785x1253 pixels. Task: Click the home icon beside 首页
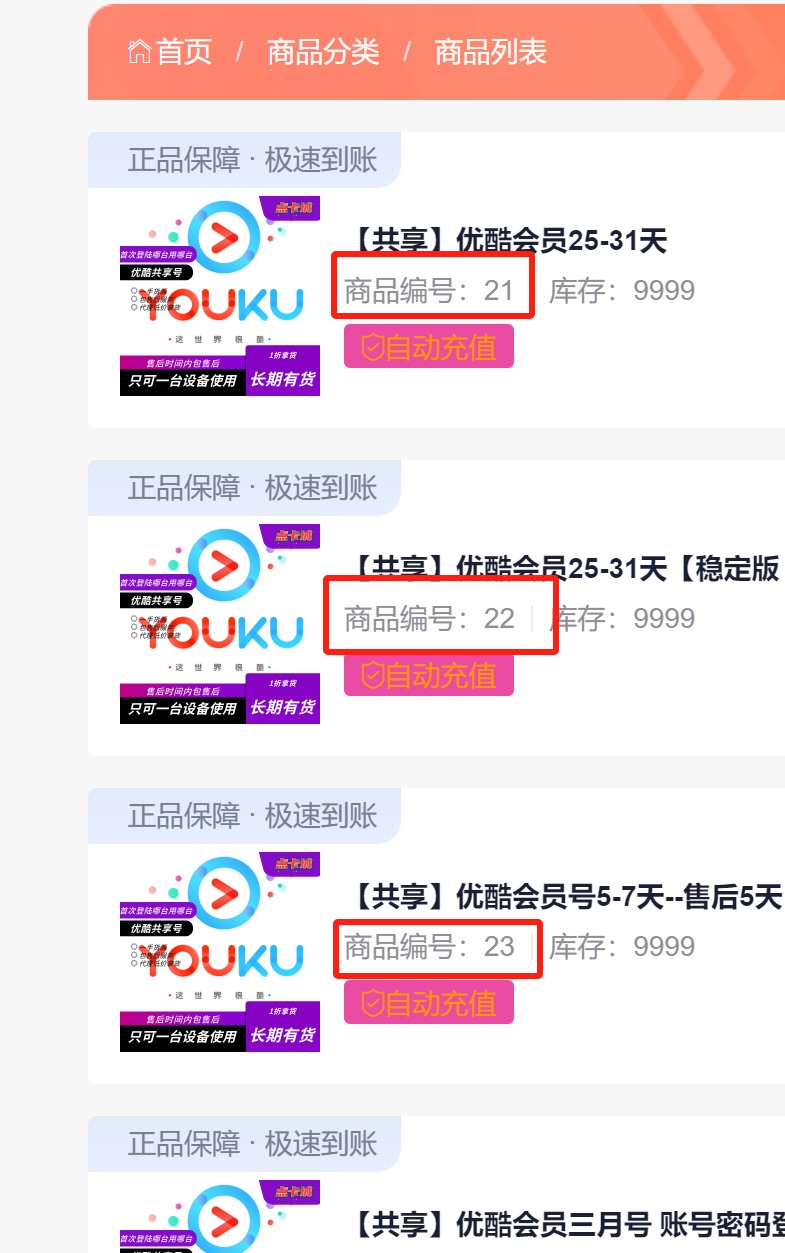139,49
